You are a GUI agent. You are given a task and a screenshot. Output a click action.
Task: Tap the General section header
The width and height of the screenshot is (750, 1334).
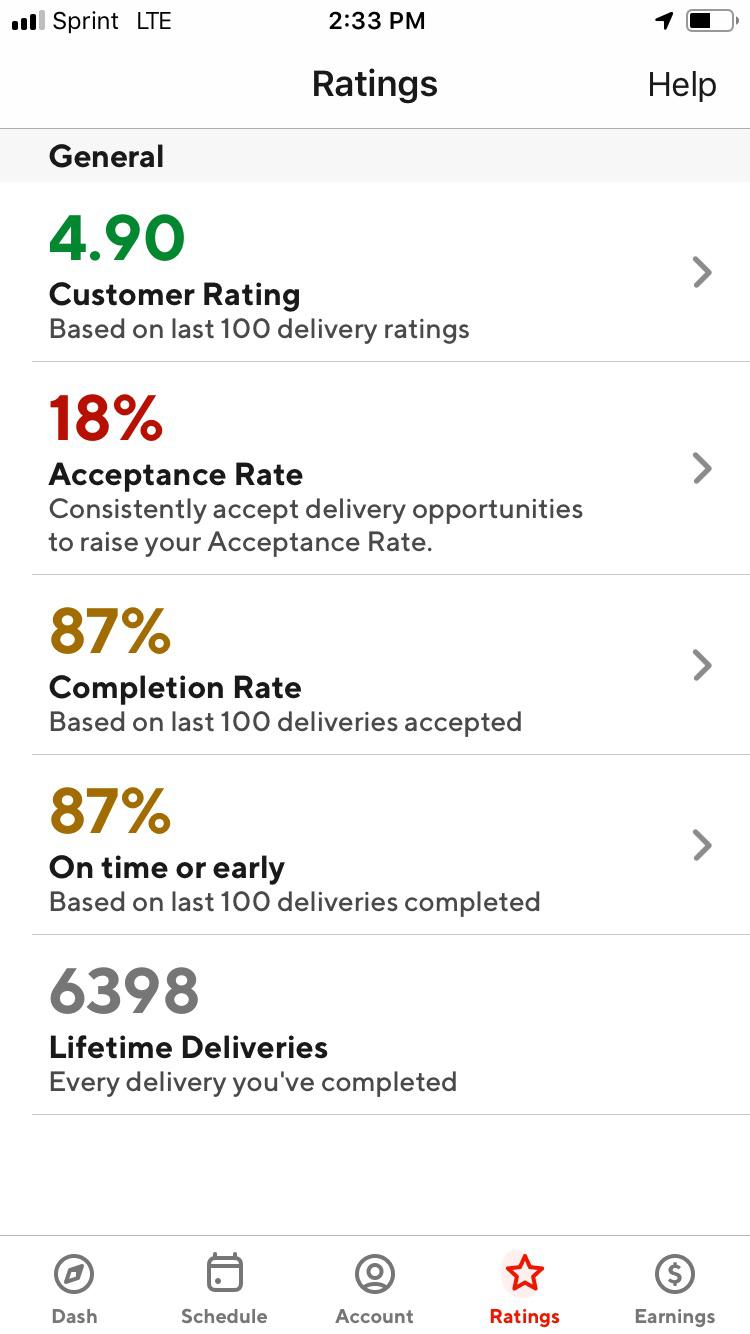click(106, 156)
